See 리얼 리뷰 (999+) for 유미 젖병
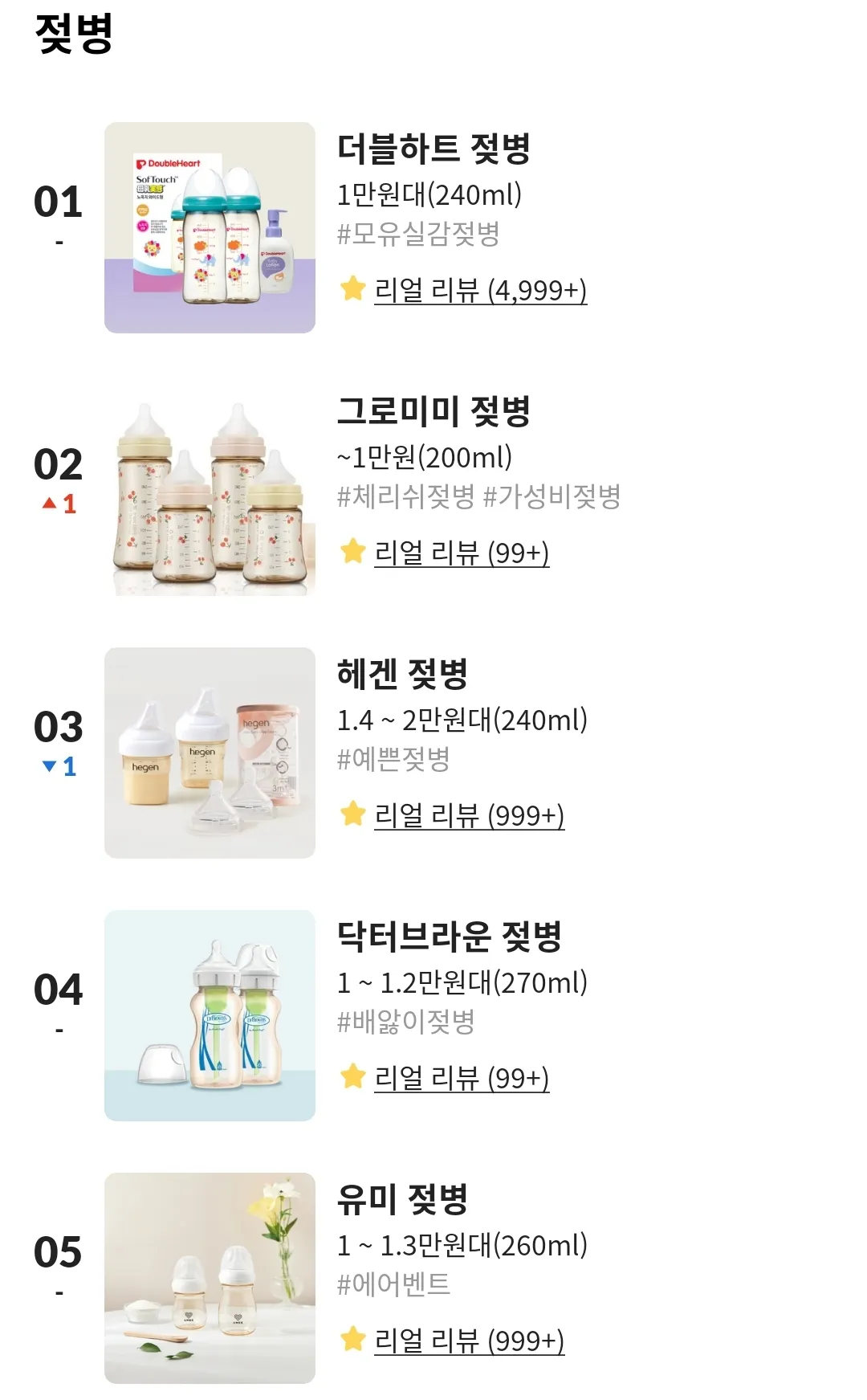The width and height of the screenshot is (867, 1400). pos(469,1341)
